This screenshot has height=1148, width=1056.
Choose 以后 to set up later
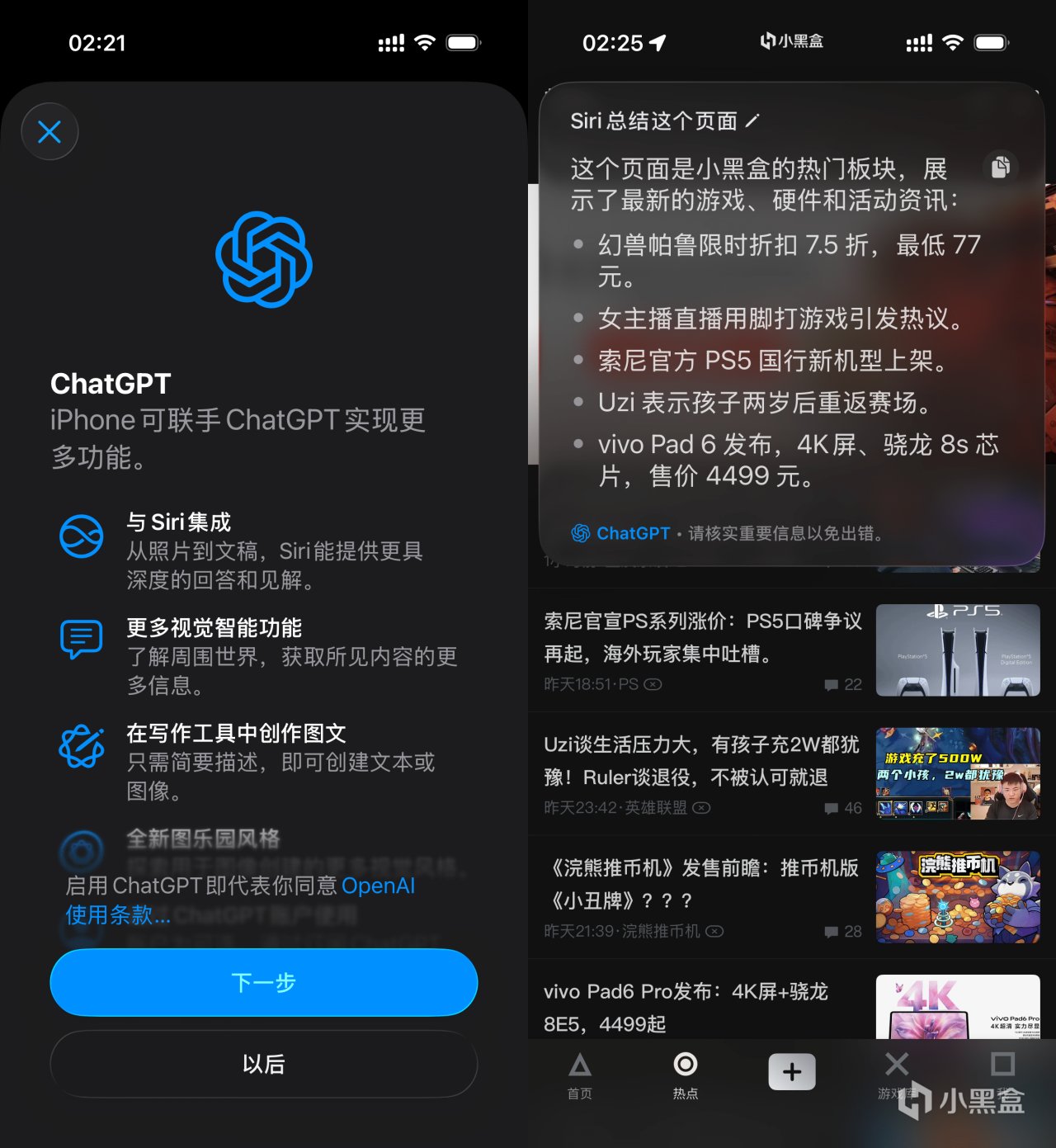coord(264,1064)
